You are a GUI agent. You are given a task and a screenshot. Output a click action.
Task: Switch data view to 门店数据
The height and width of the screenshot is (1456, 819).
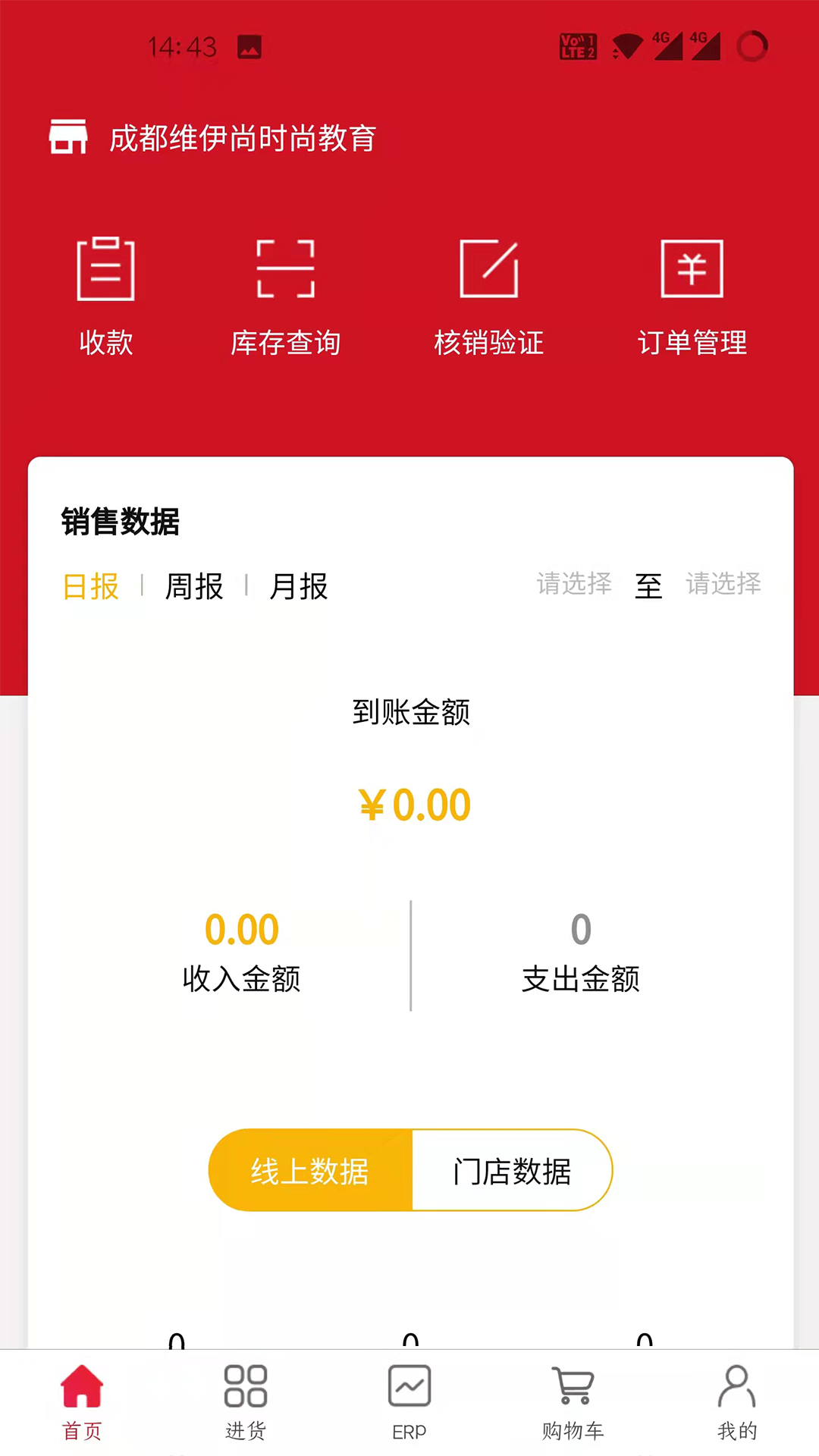tap(512, 1170)
